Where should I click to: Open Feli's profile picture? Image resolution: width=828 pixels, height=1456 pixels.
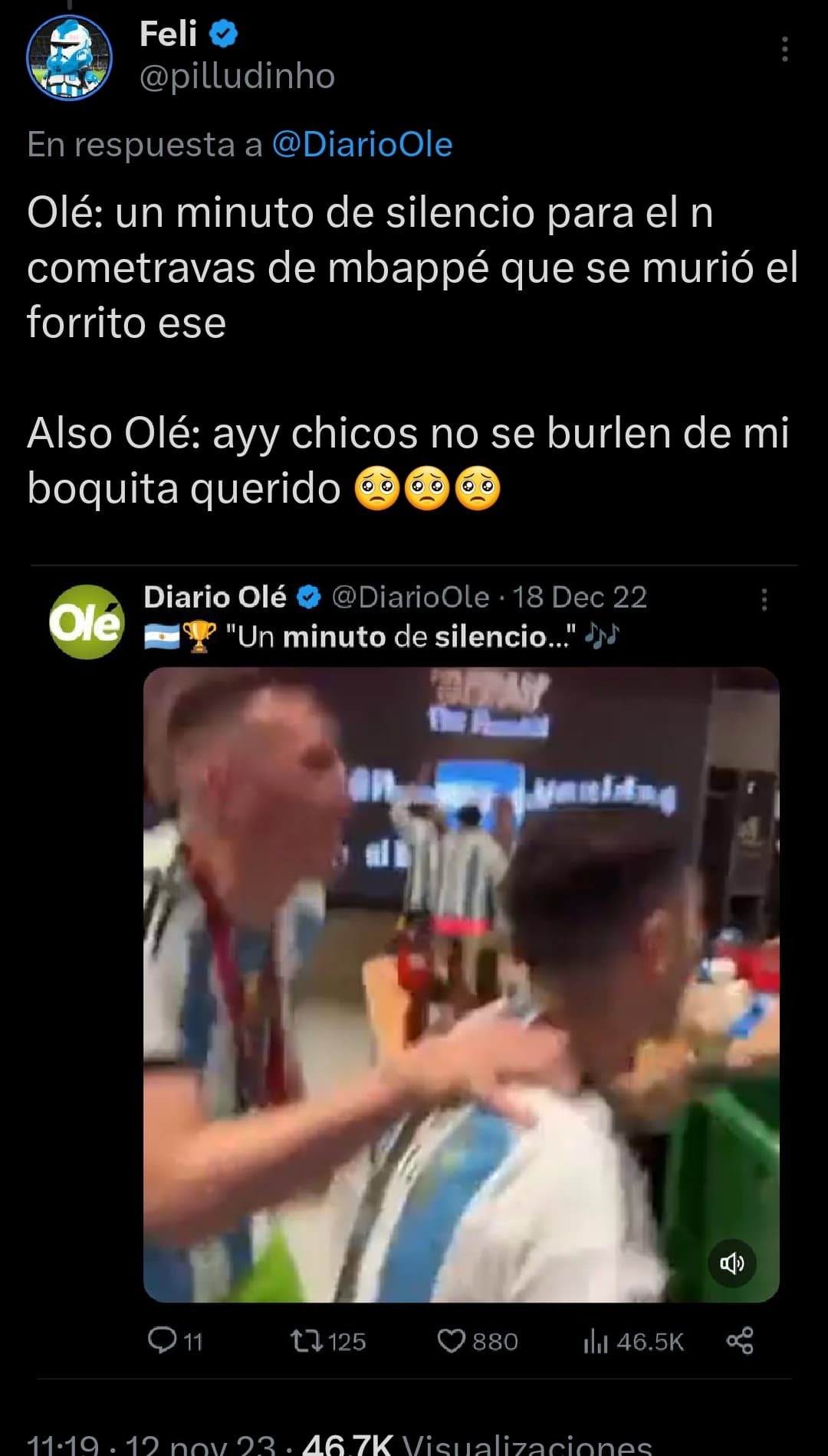[x=70, y=58]
